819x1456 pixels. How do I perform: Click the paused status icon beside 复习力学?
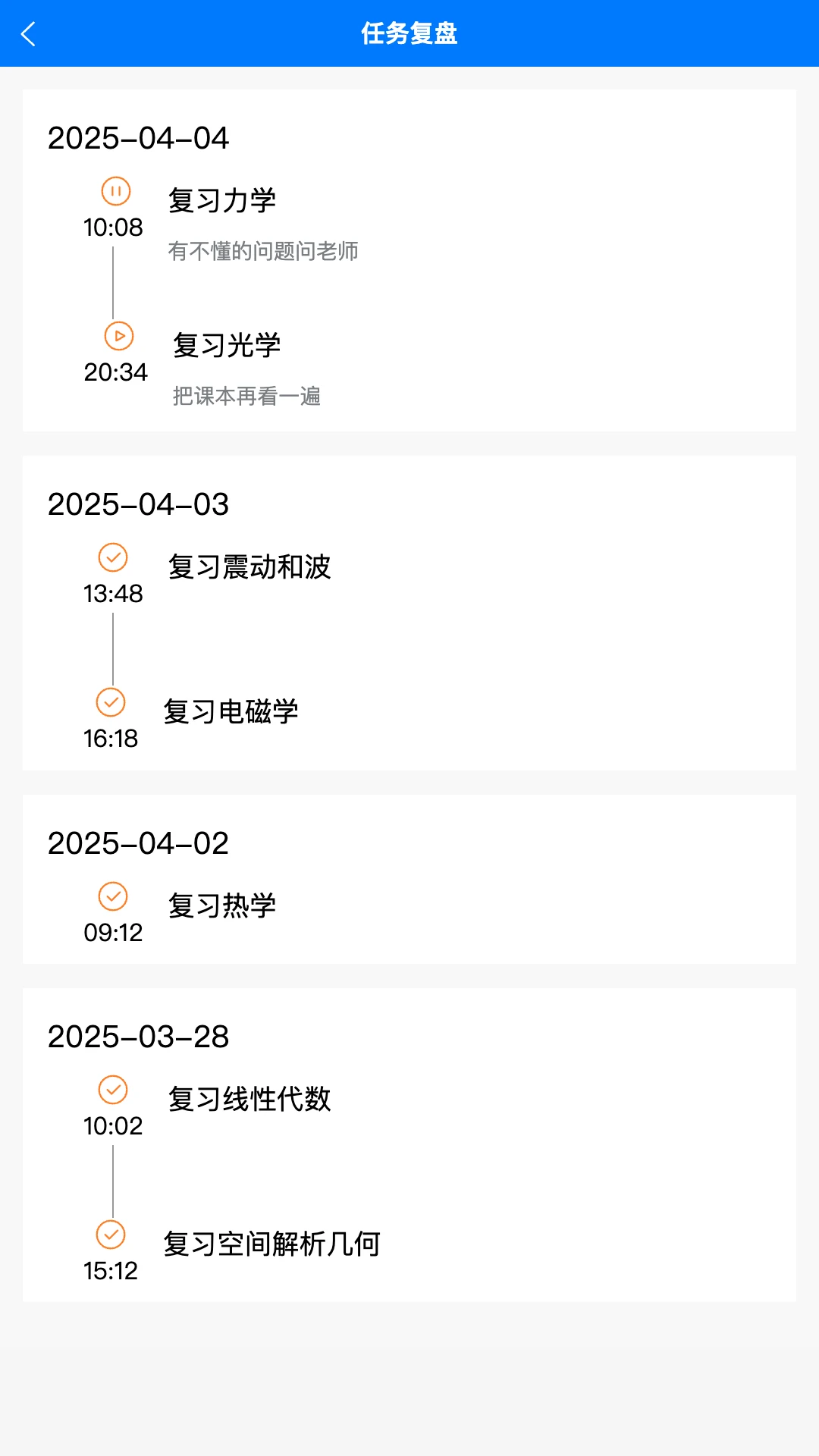click(115, 192)
